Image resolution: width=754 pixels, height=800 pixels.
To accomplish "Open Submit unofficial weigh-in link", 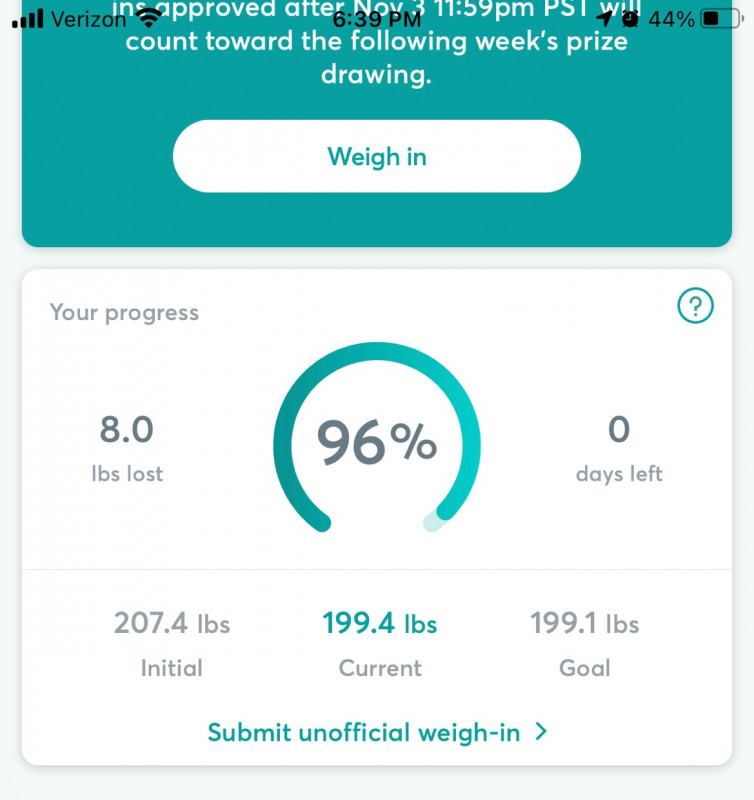I will [377, 733].
